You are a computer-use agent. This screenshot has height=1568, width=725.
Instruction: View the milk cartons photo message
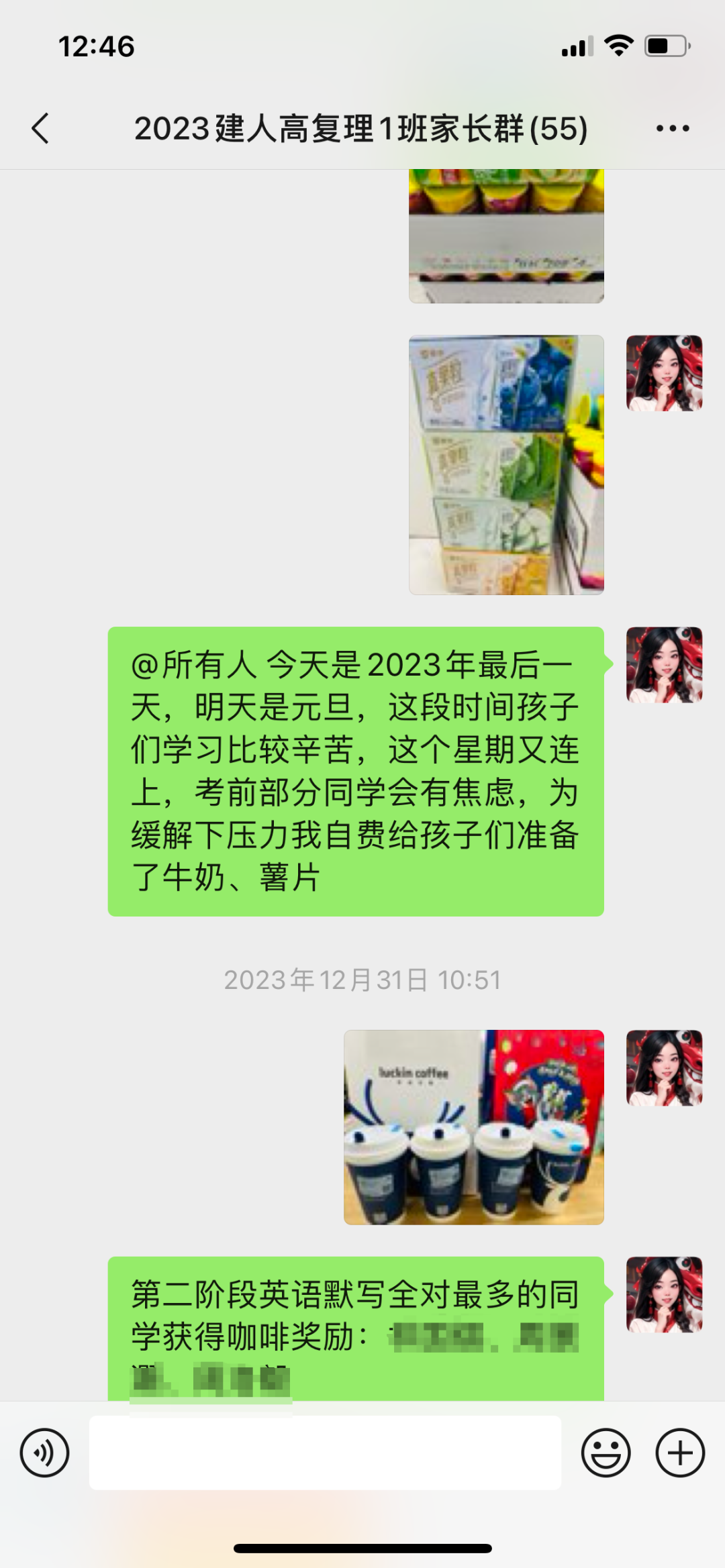506,464
